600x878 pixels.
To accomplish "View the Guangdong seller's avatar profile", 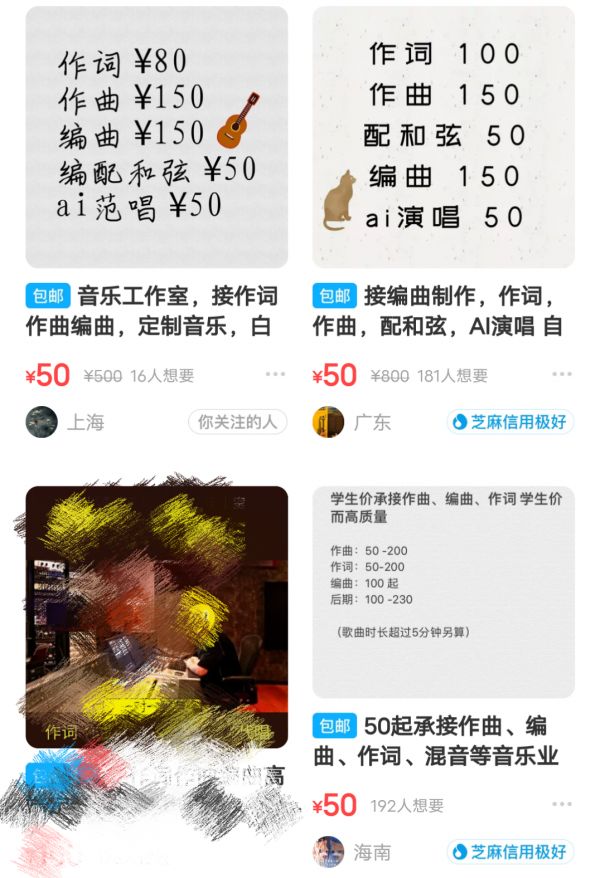I will [x=328, y=422].
